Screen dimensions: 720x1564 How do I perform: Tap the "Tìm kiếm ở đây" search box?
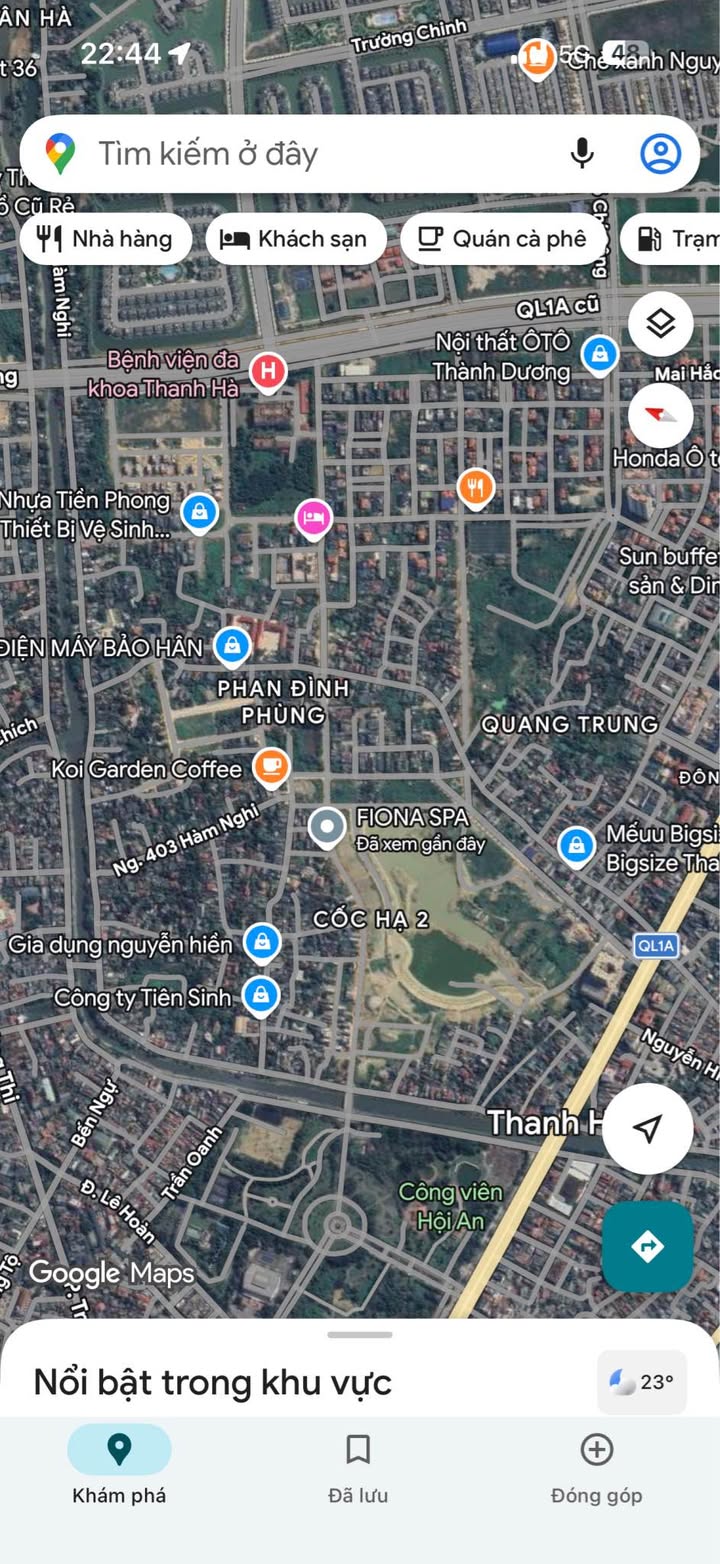coord(300,154)
